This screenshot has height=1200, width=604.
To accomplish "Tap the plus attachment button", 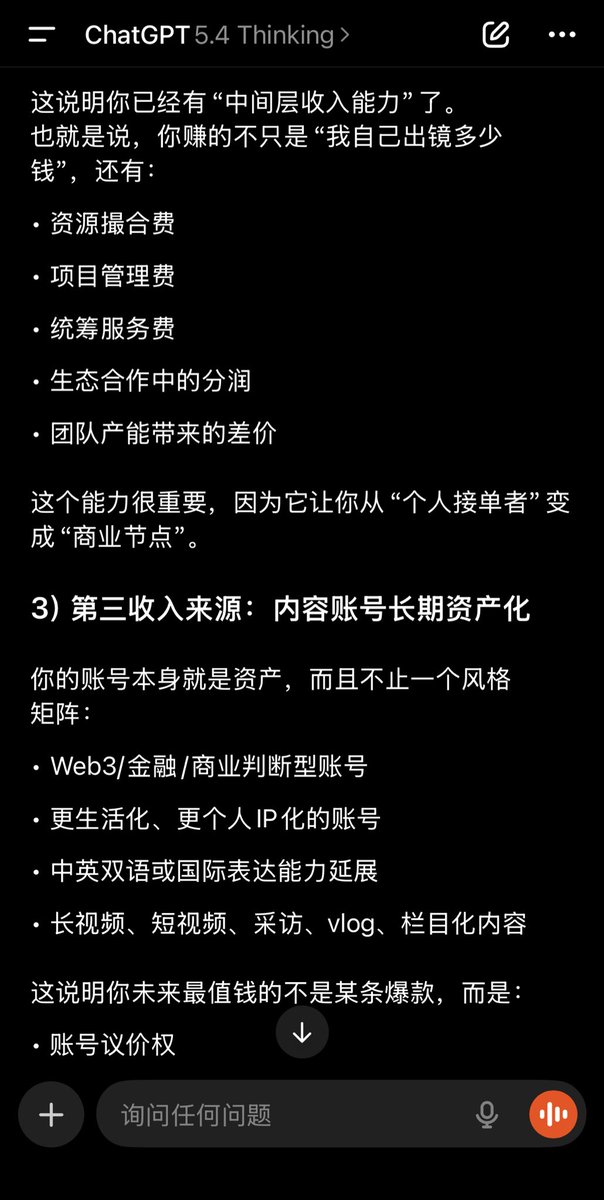I will click(51, 1114).
